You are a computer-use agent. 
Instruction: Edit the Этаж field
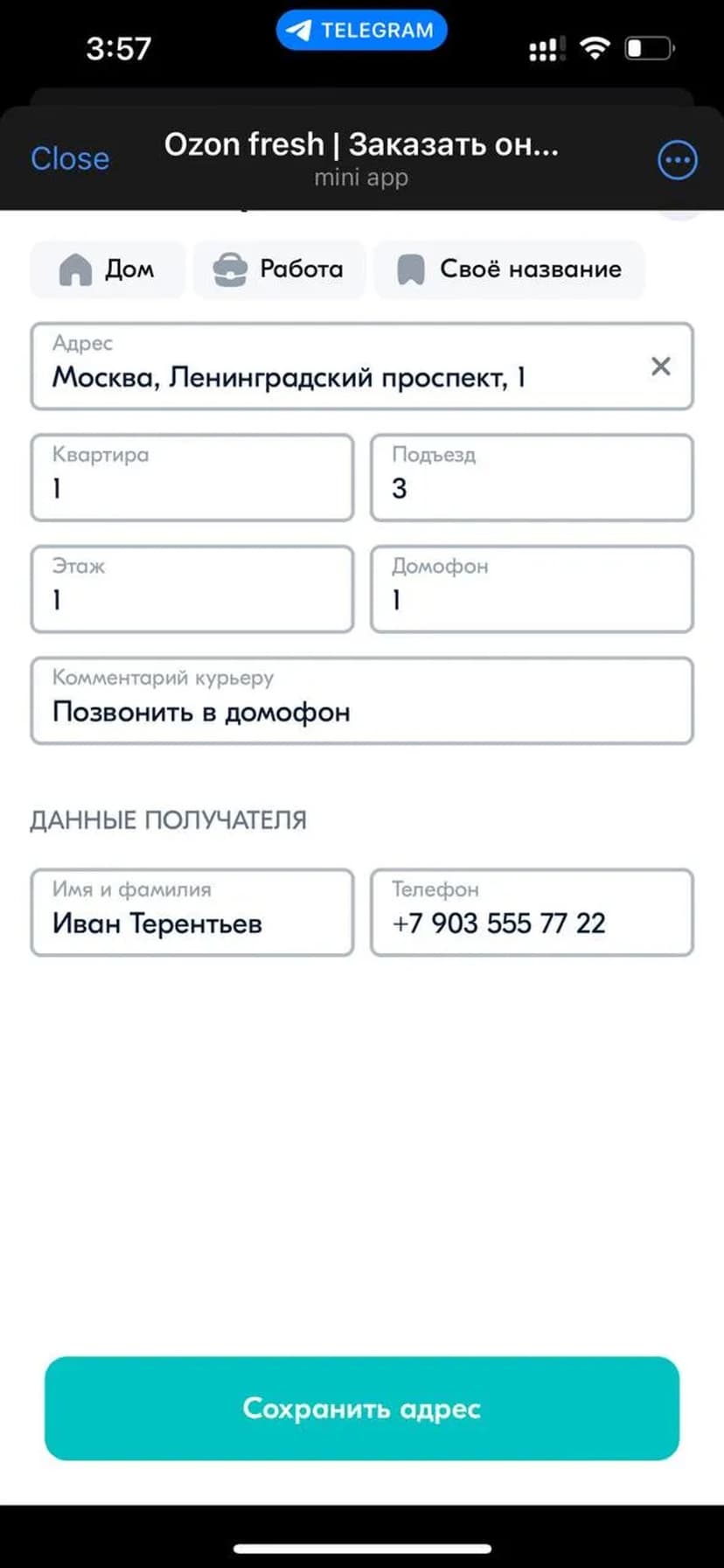point(192,589)
